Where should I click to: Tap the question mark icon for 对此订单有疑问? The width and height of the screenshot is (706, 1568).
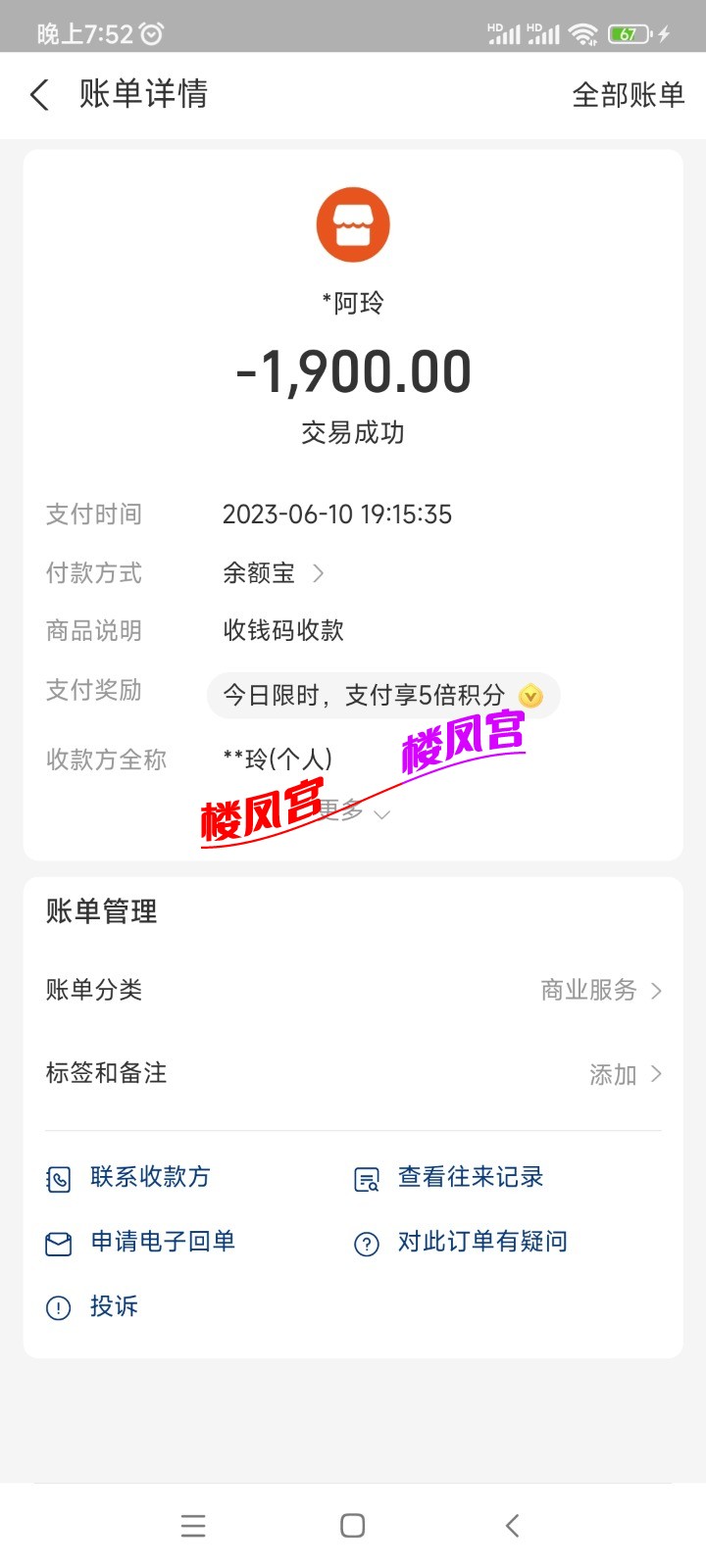click(x=366, y=1242)
